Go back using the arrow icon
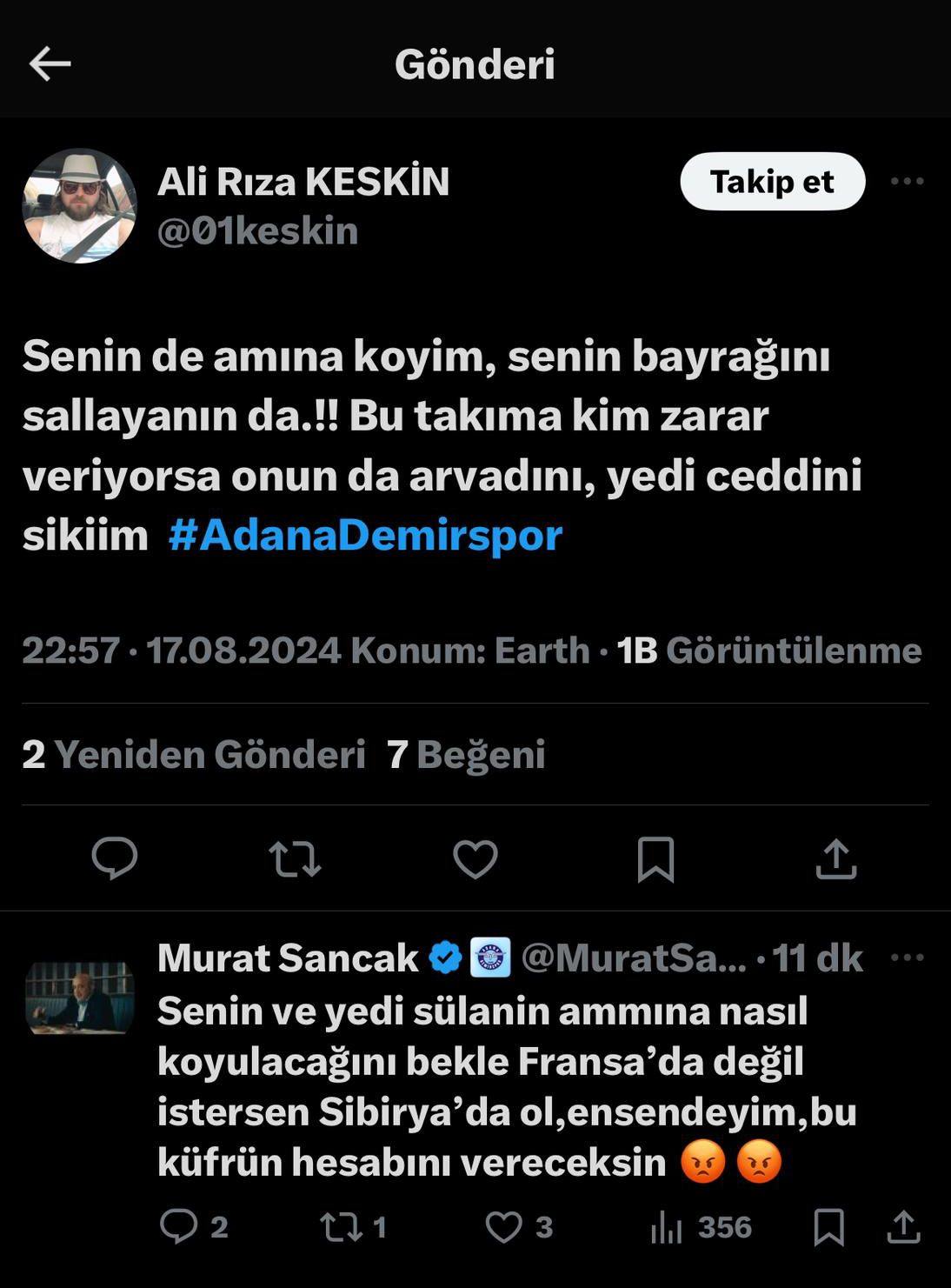 [x=50, y=63]
